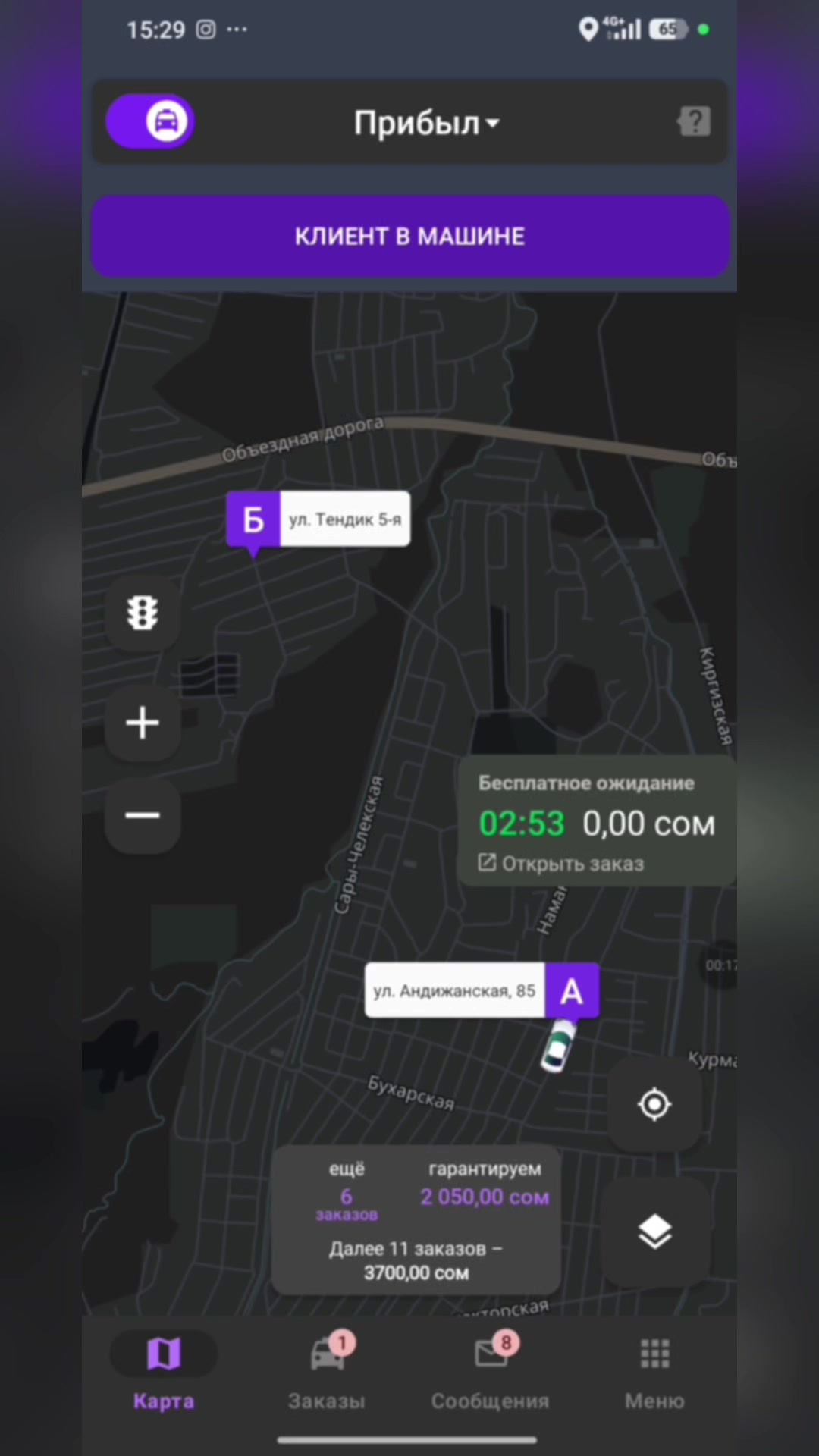Switch to the Карта tab
The height and width of the screenshot is (1456, 819).
(x=164, y=1373)
